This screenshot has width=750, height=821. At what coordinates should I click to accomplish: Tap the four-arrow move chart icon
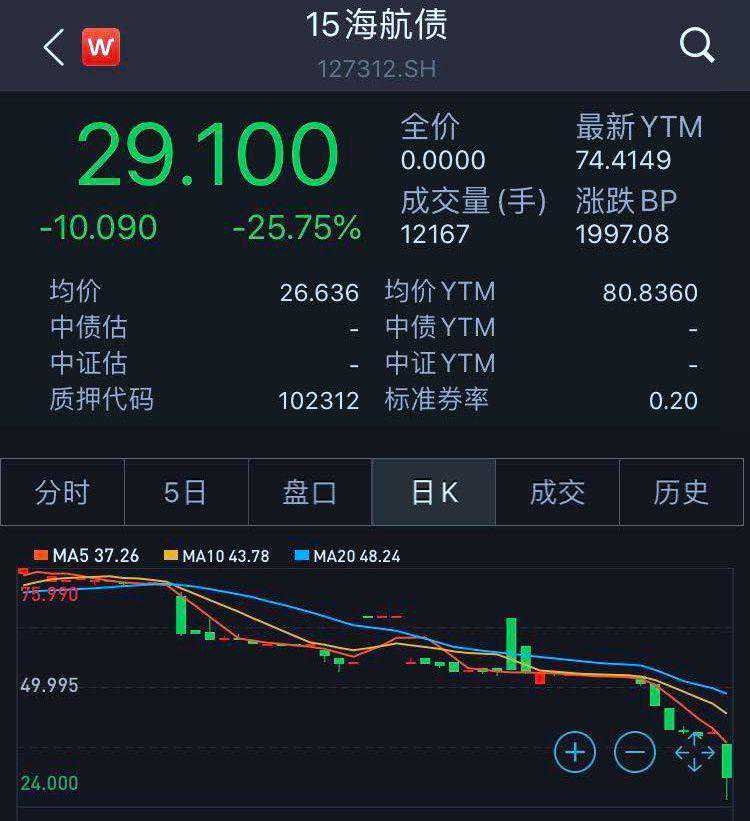695,751
